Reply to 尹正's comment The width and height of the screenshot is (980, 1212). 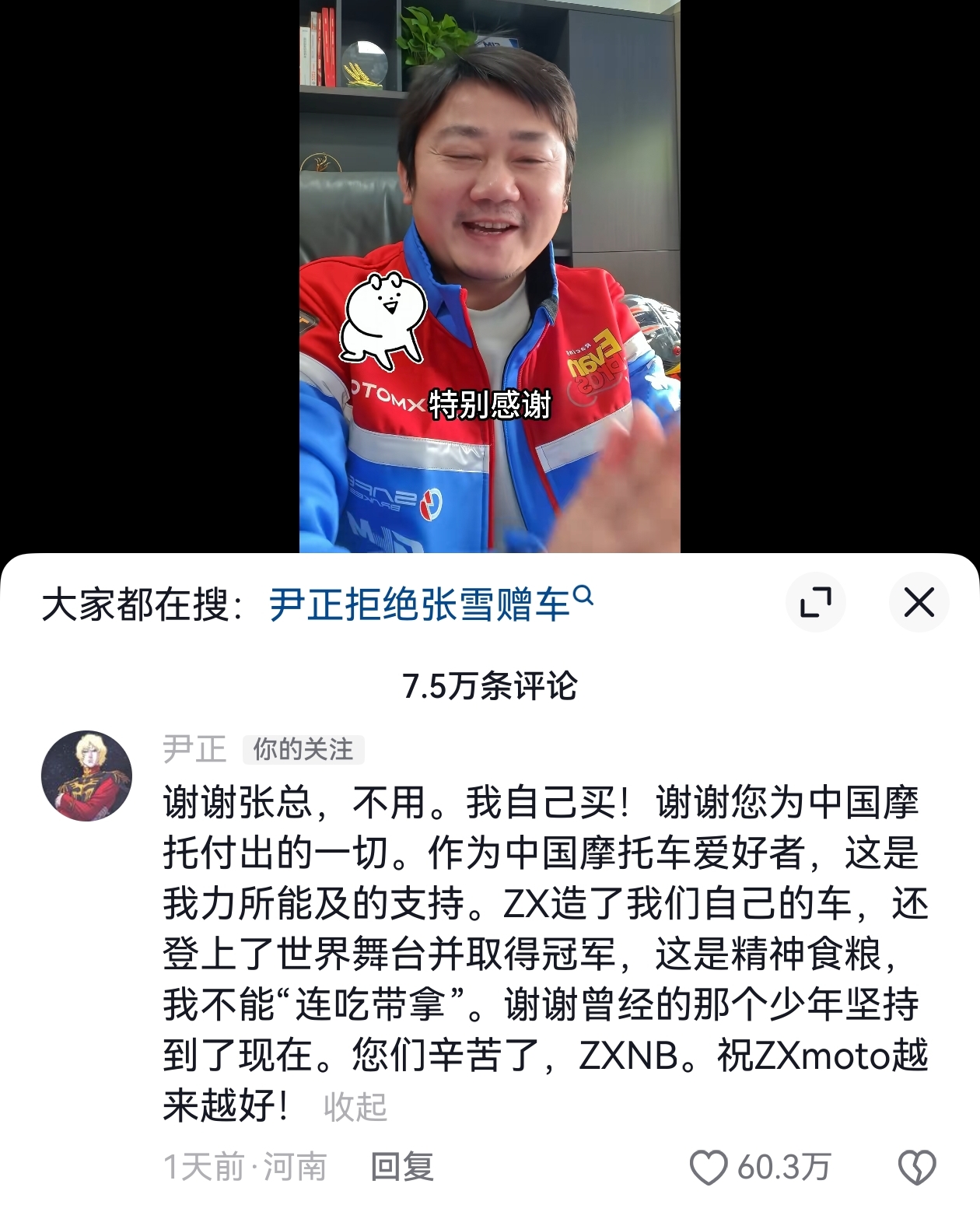(x=401, y=1167)
